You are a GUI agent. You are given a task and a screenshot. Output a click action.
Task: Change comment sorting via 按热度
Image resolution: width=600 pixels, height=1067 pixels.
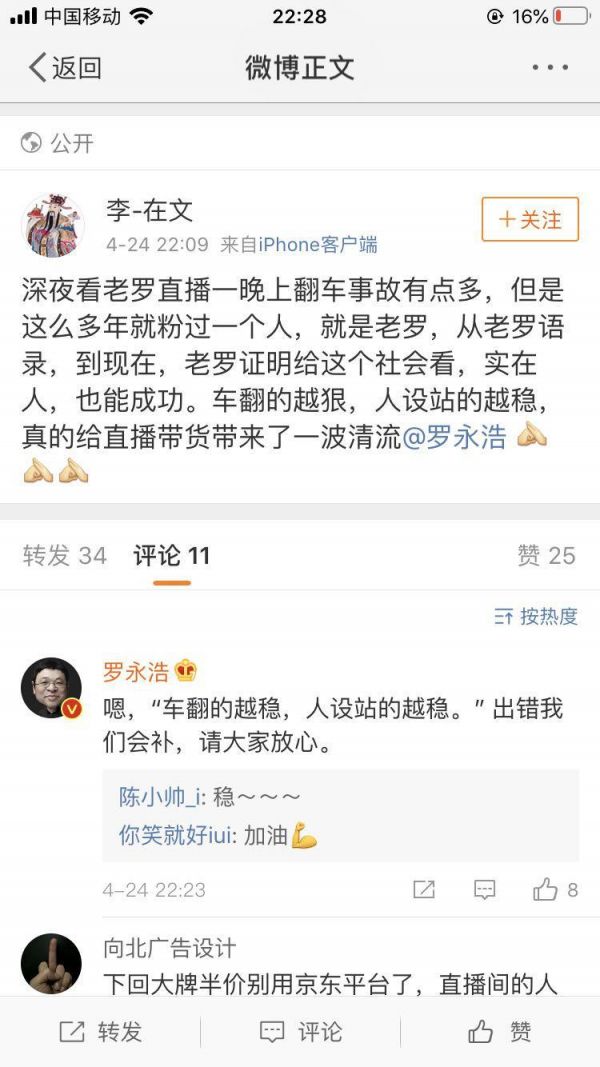[537, 616]
